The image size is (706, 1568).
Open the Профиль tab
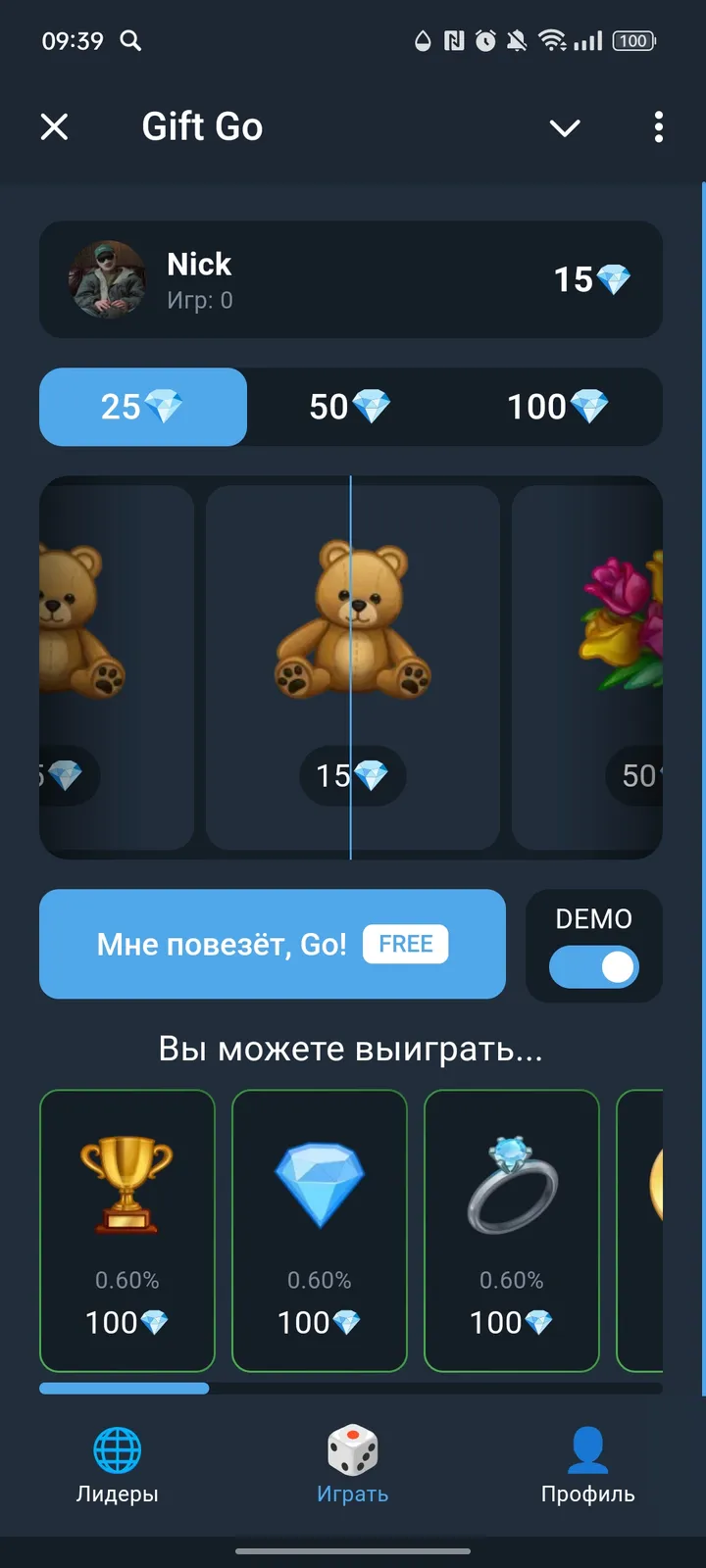586,1494
